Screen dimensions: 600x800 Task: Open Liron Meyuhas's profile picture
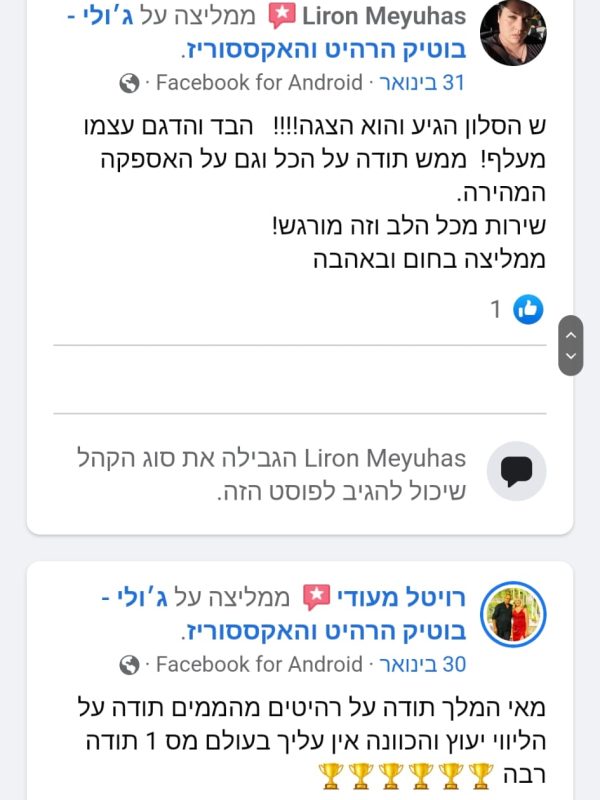point(513,33)
